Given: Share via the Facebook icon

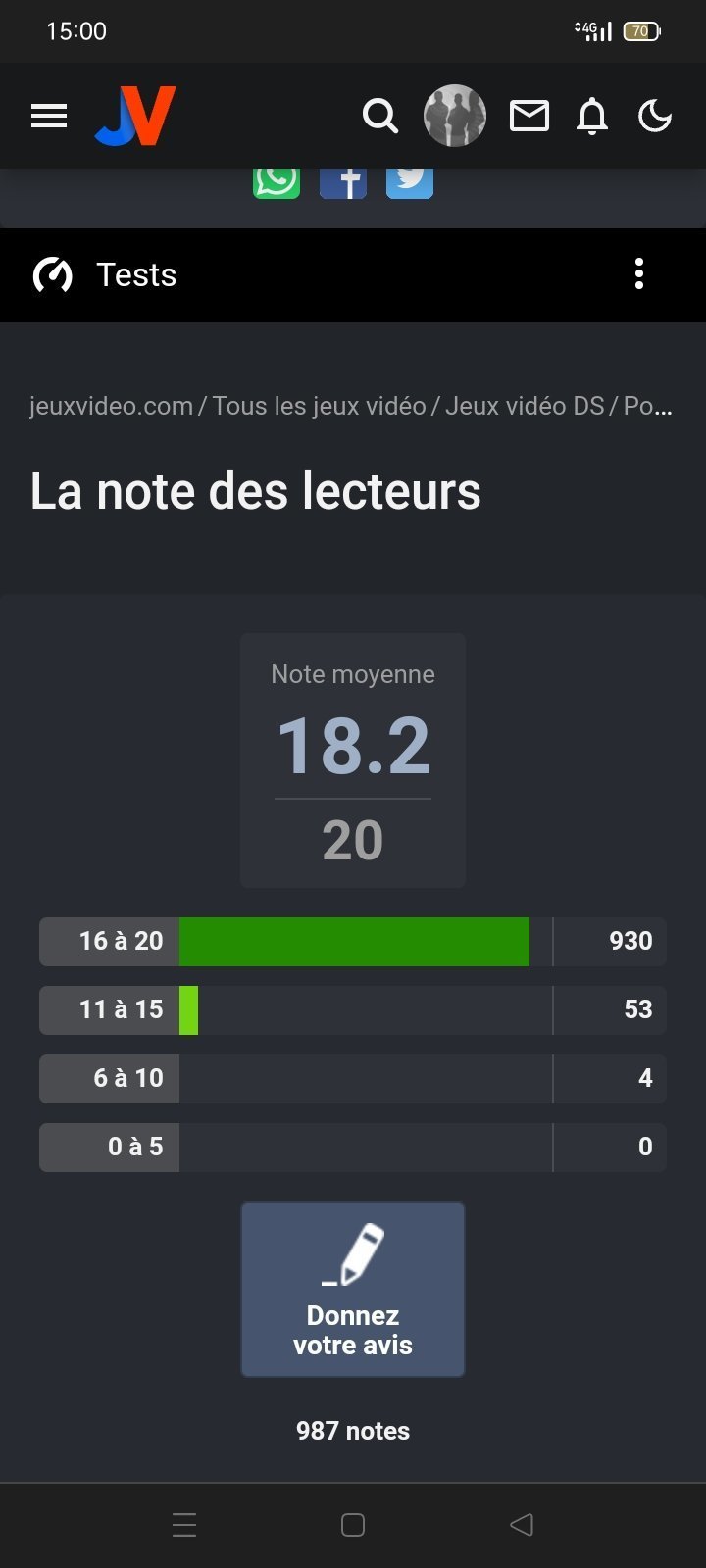Looking at the screenshot, I should [342, 183].
